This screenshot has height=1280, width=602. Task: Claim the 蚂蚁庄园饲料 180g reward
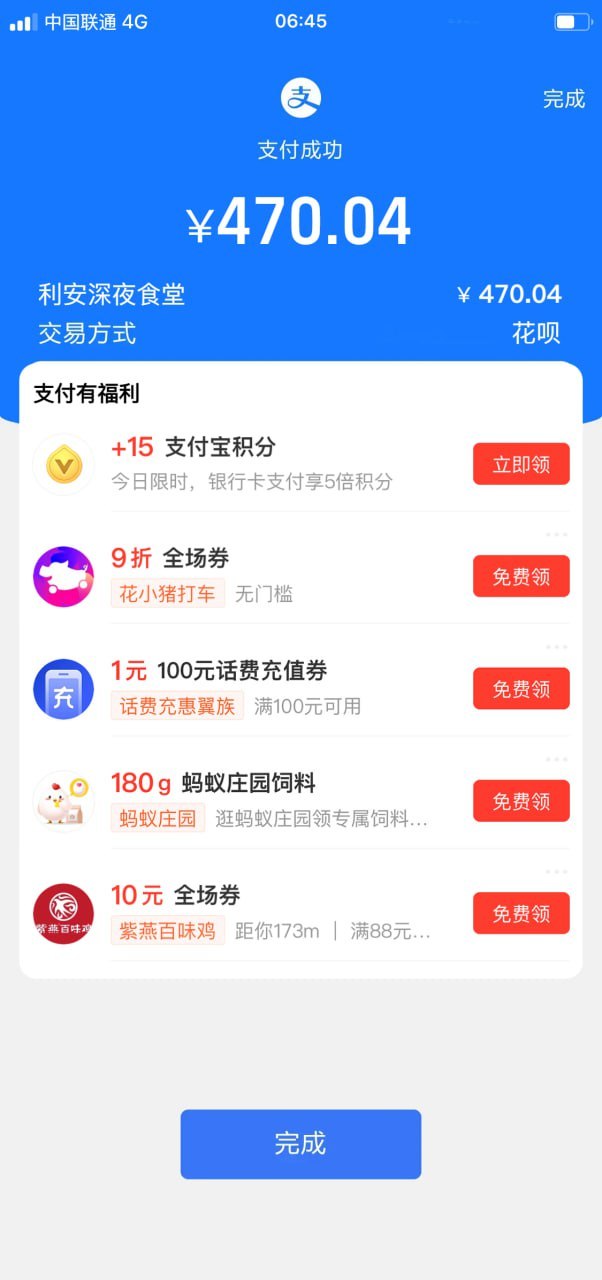521,801
